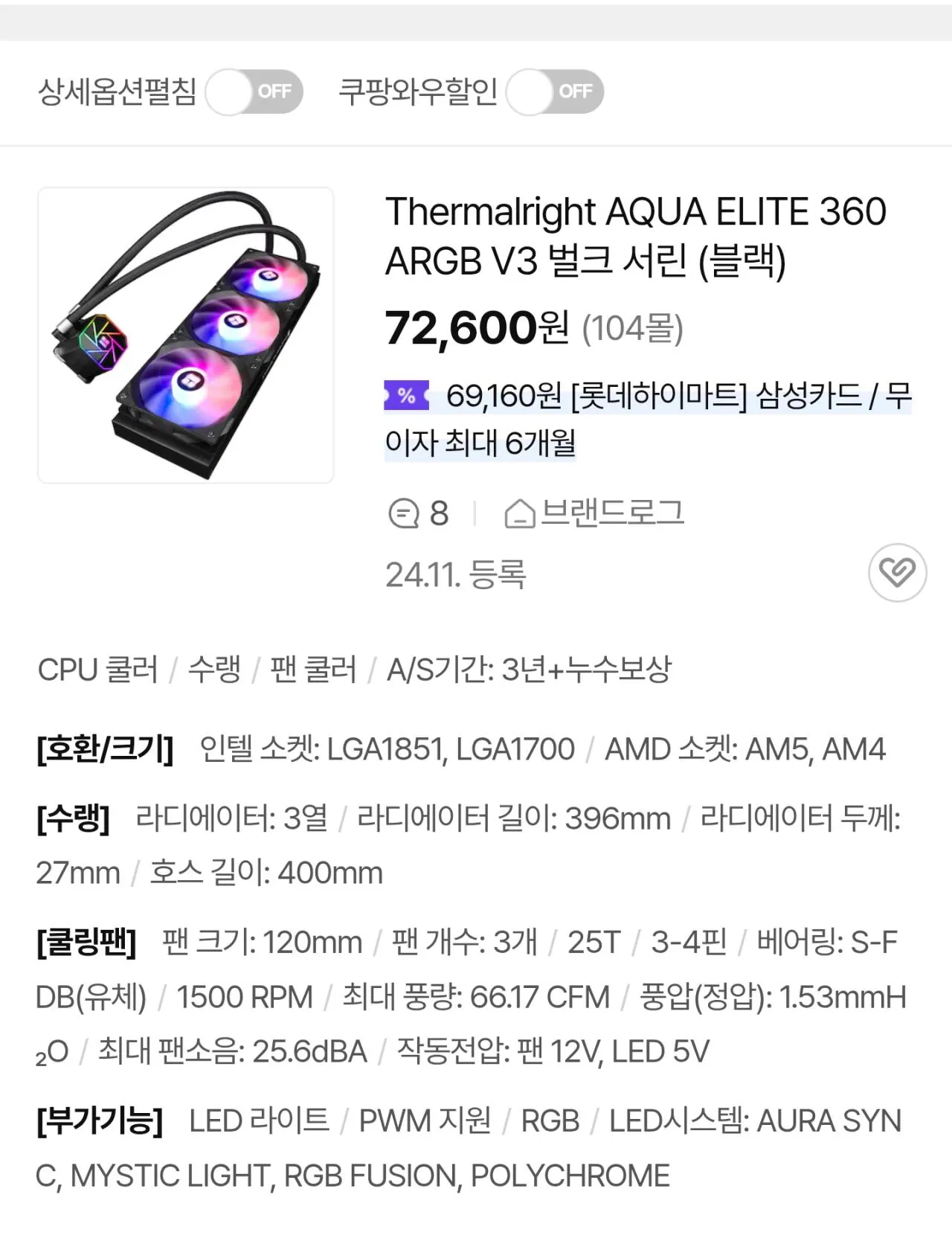The image size is (952, 1238).
Task: Click the [호환/크기] section label
Action: point(105,749)
